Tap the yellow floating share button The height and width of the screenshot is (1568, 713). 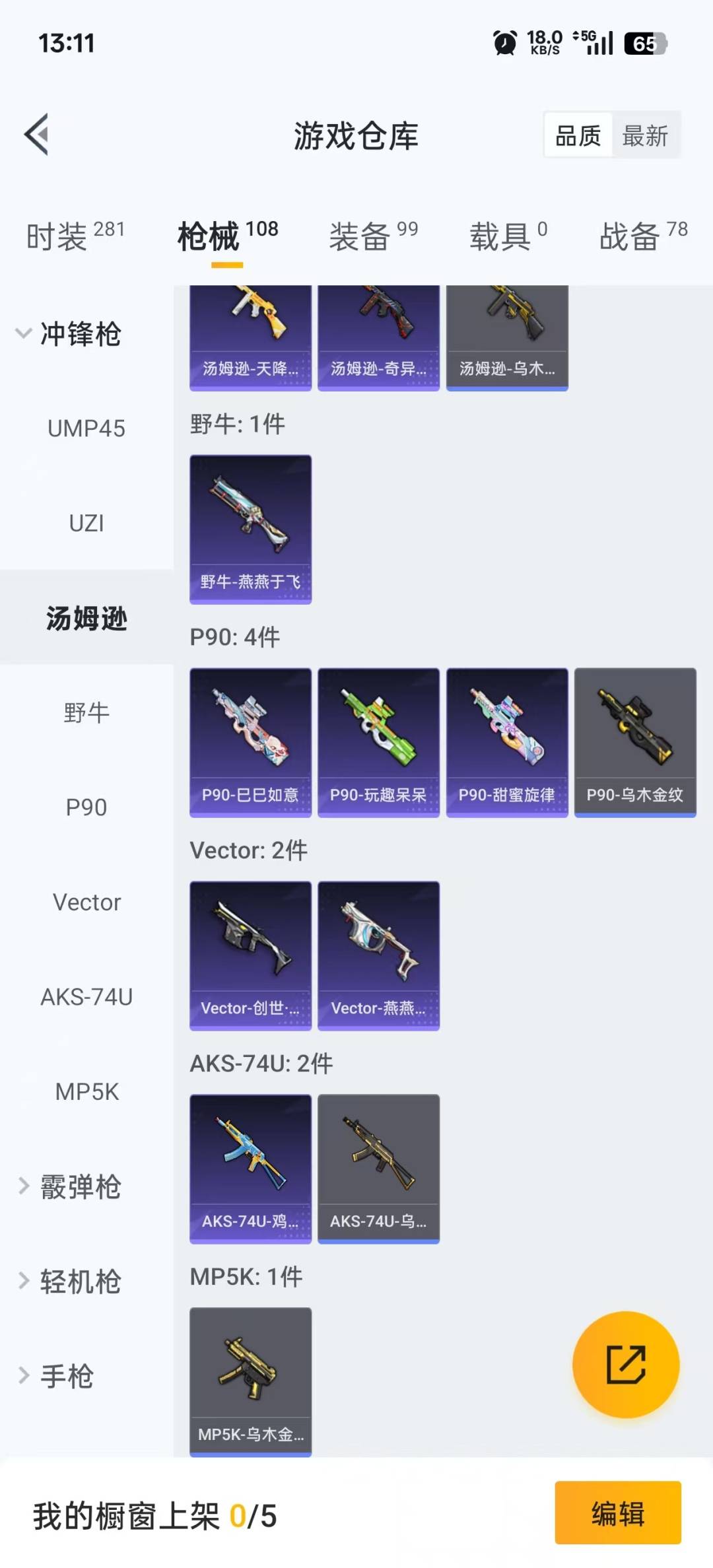coord(625,1365)
